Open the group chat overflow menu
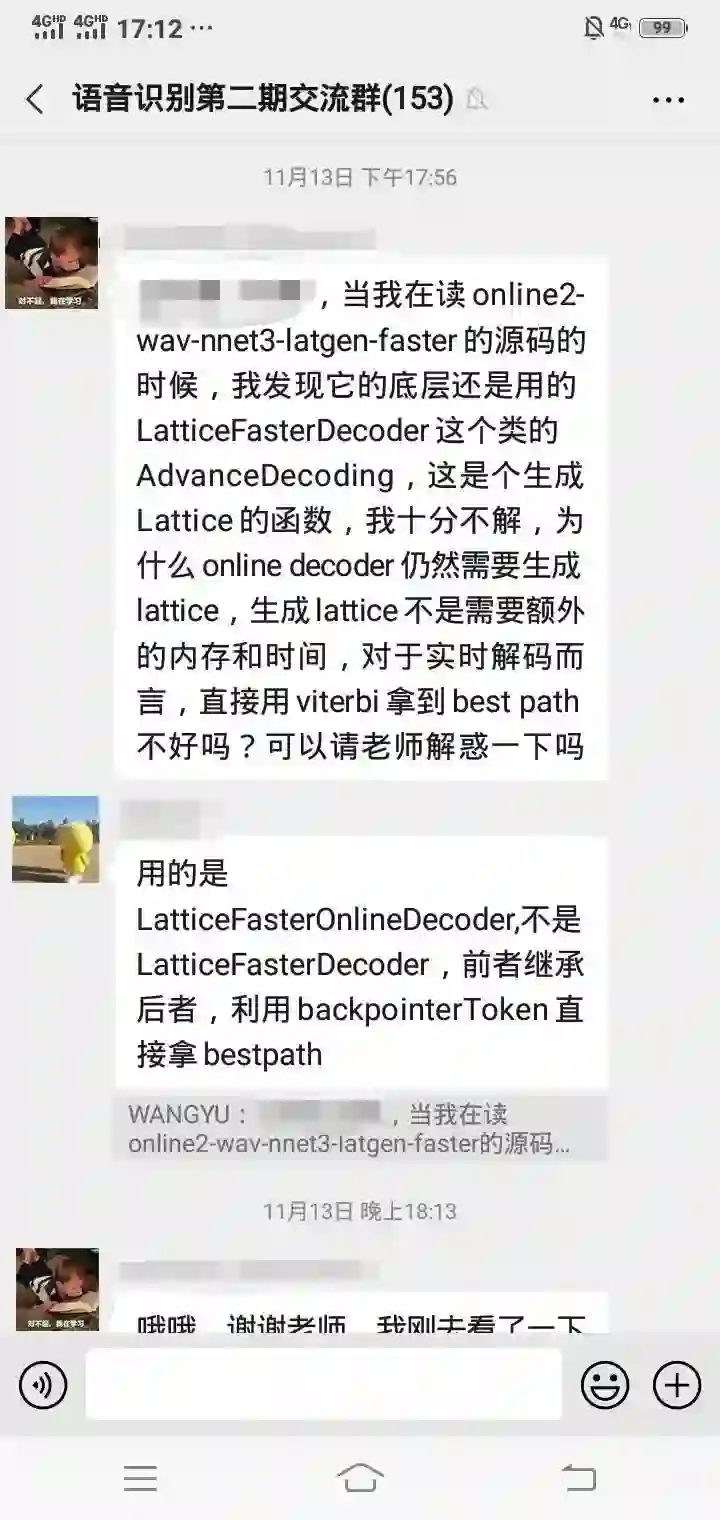The image size is (720, 1520). (x=667, y=99)
